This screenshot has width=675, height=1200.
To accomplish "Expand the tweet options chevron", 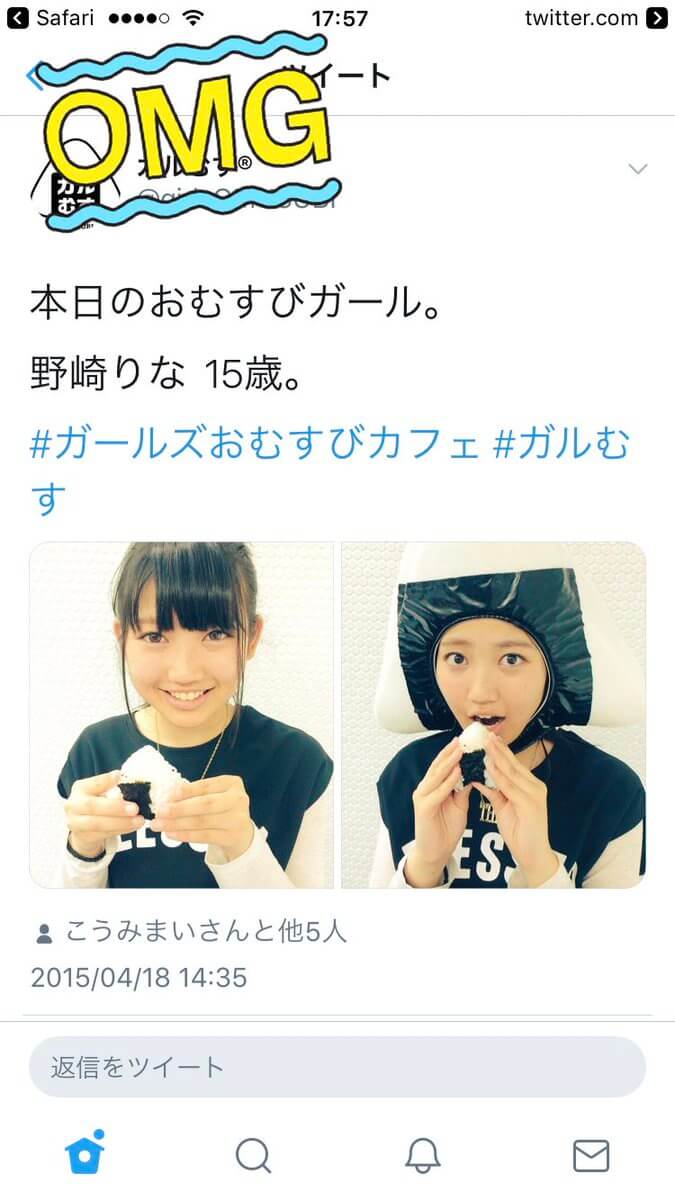I will [638, 169].
